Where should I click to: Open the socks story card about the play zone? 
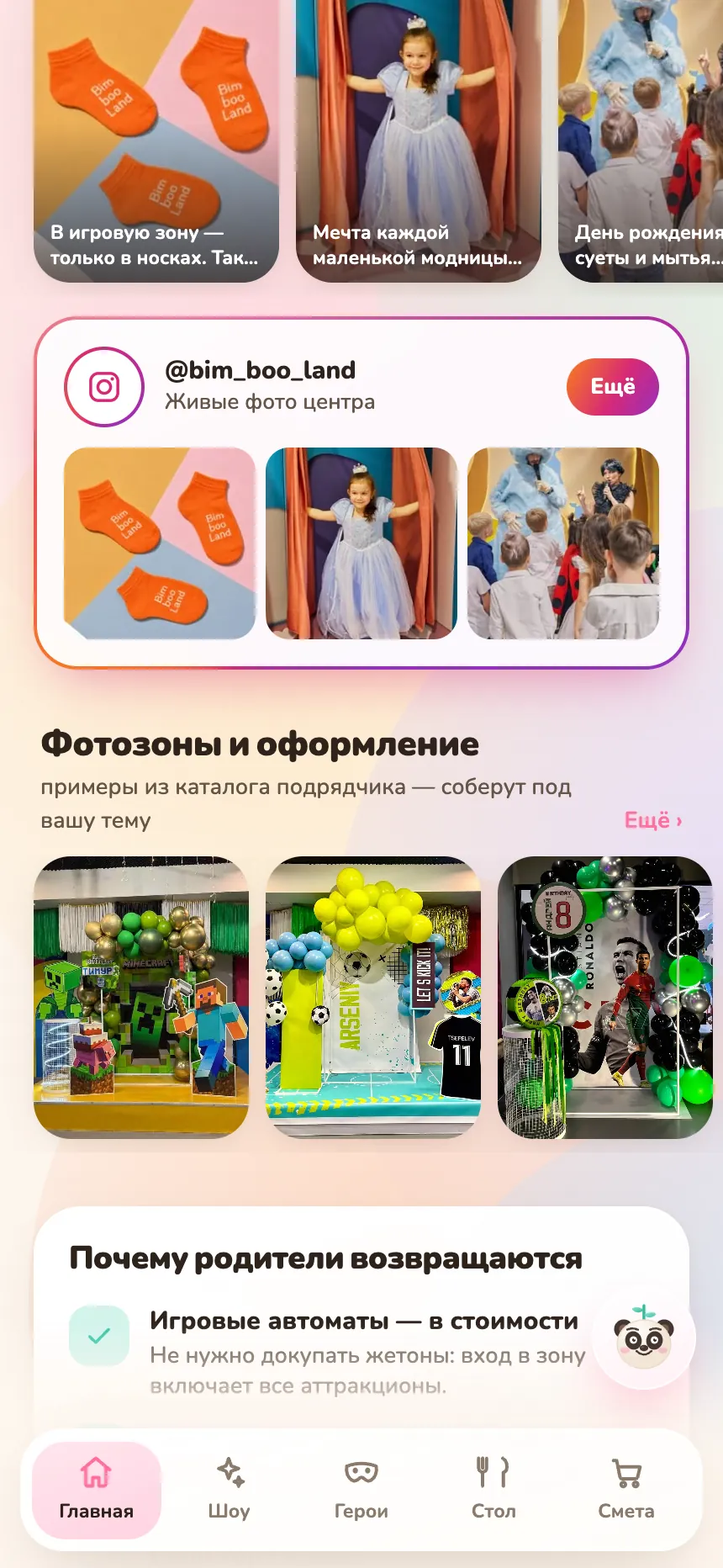pyautogui.click(x=156, y=140)
